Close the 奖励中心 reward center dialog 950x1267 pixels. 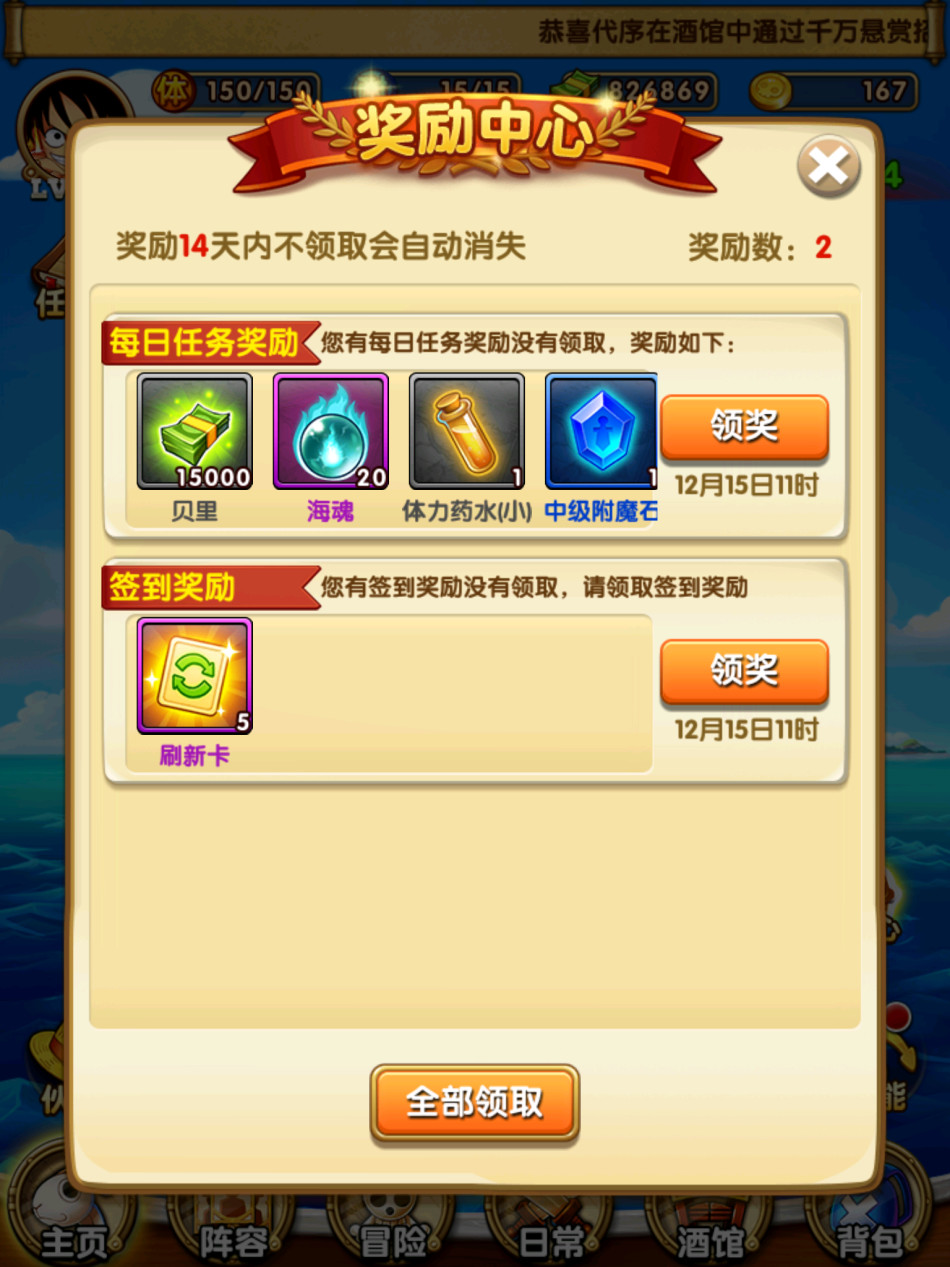coord(828,166)
